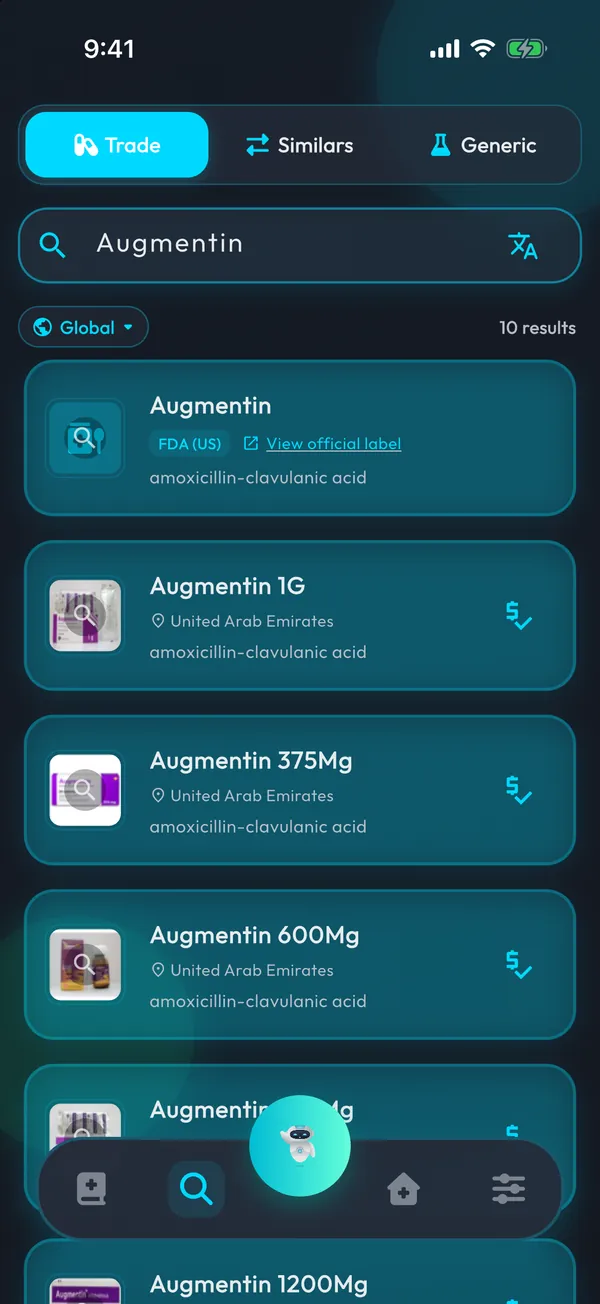Open the Augmentin 1G result

pyautogui.click(x=300, y=615)
